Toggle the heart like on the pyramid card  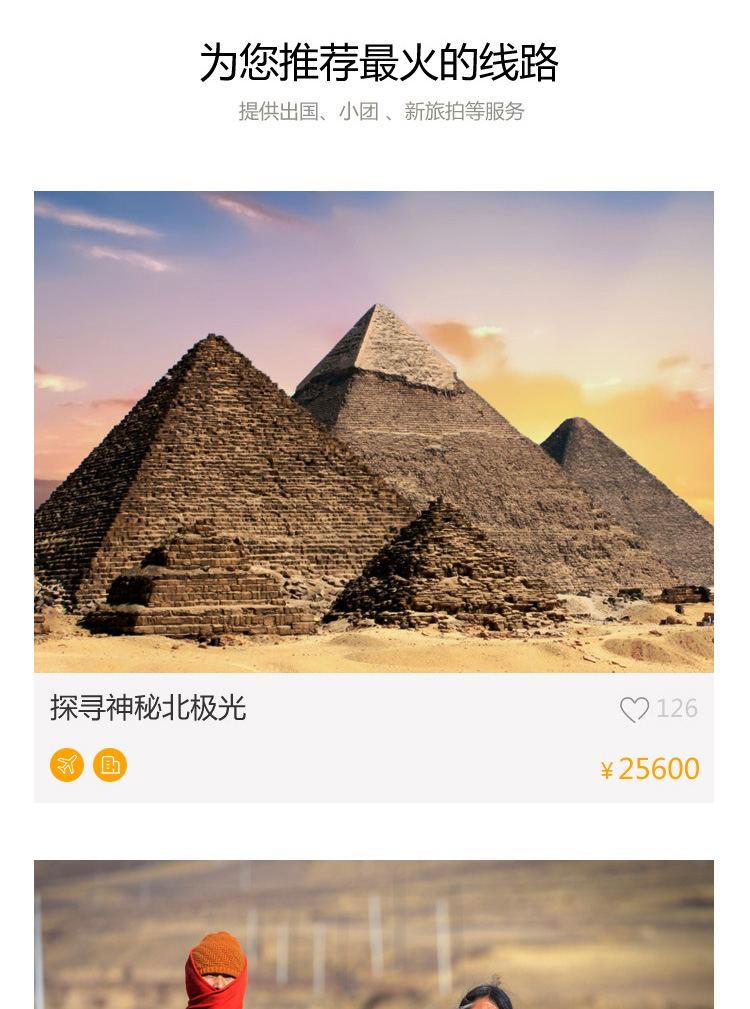pyautogui.click(x=634, y=708)
